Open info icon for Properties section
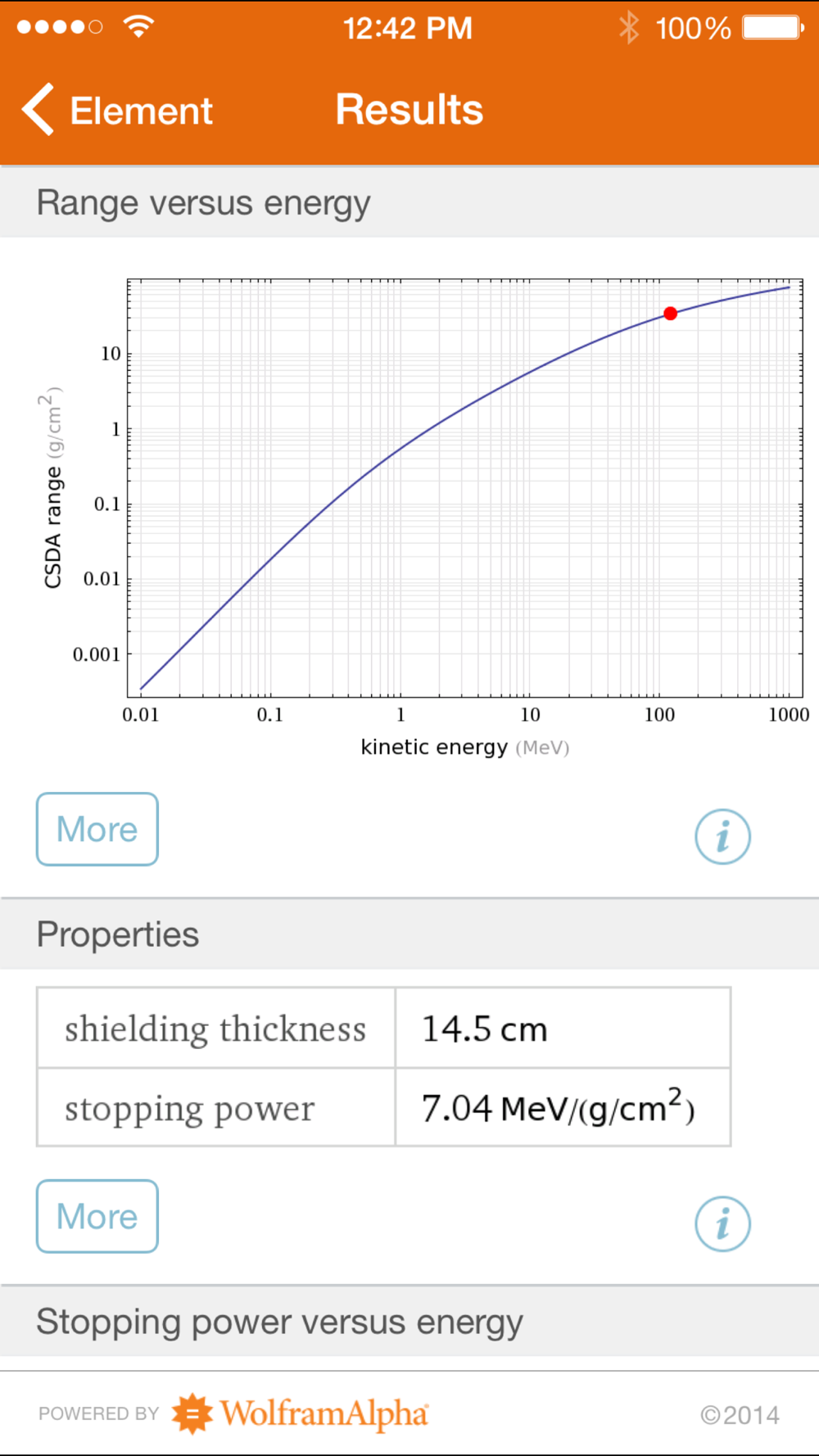819x1456 pixels. tap(722, 1224)
